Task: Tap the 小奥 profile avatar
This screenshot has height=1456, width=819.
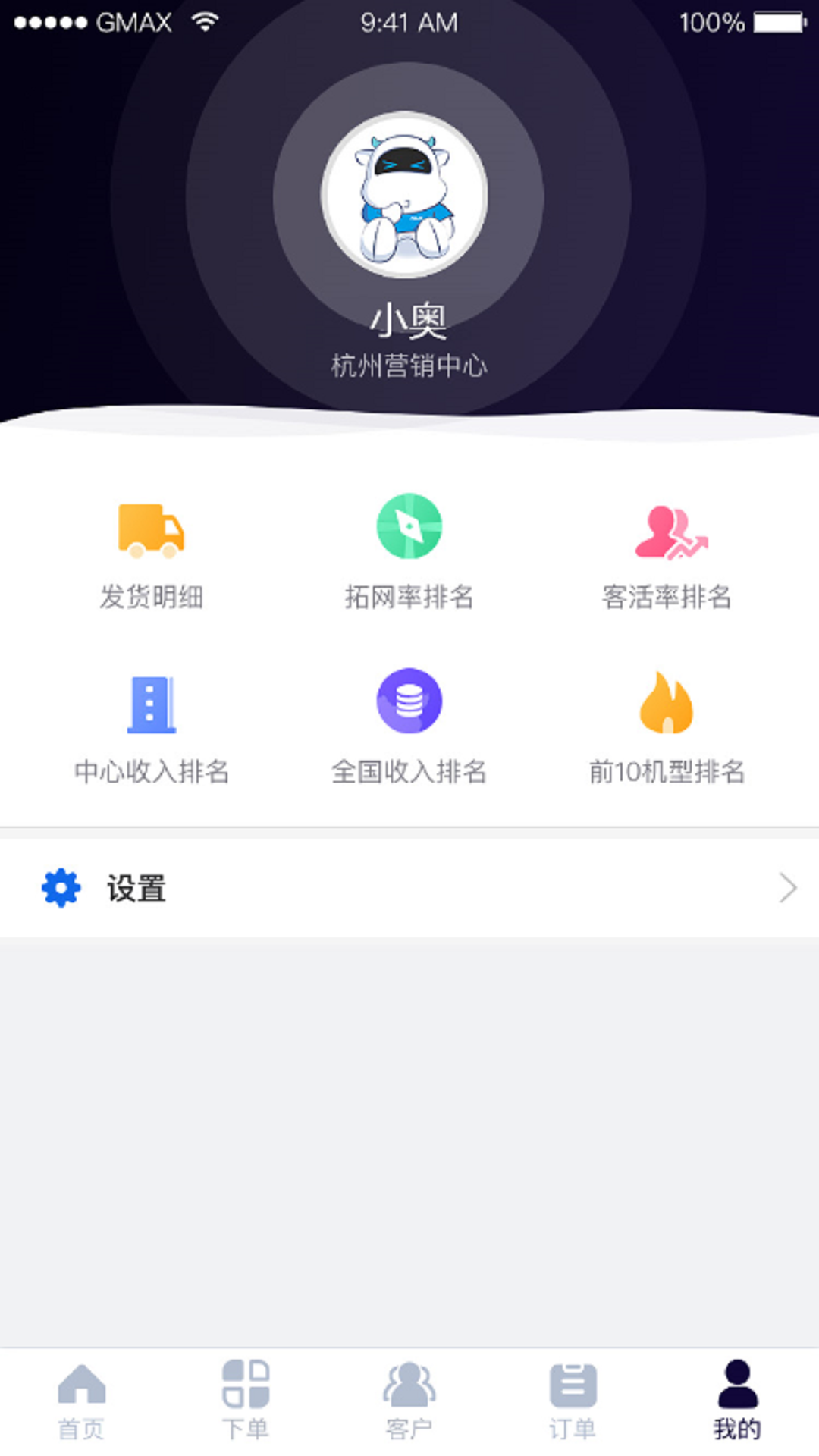Action: click(405, 195)
